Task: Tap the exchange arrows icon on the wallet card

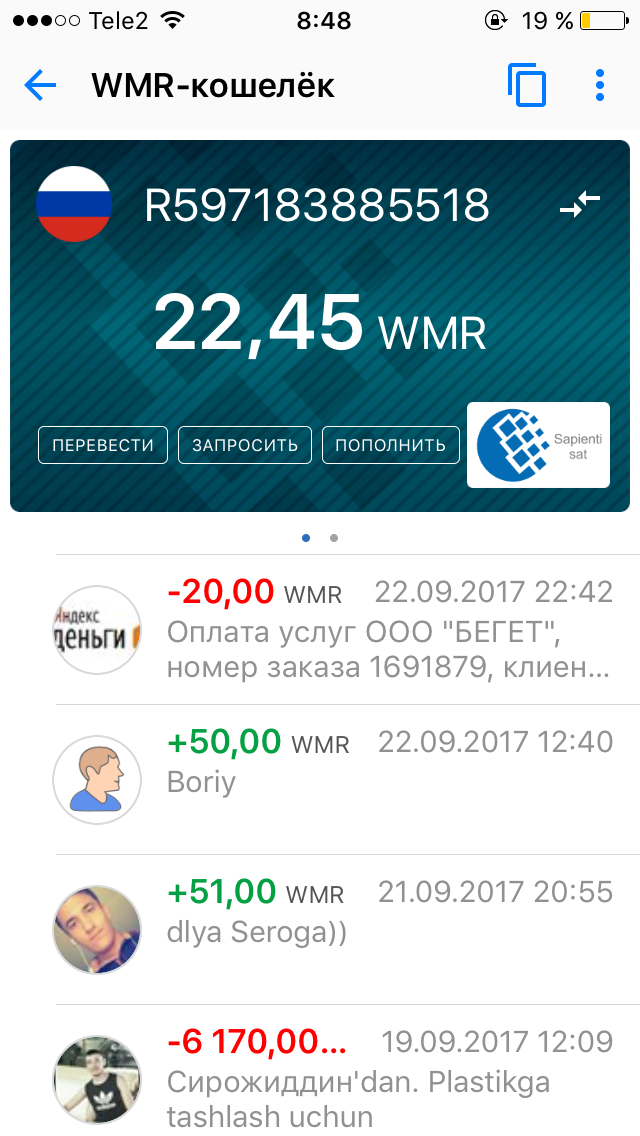Action: pos(580,205)
